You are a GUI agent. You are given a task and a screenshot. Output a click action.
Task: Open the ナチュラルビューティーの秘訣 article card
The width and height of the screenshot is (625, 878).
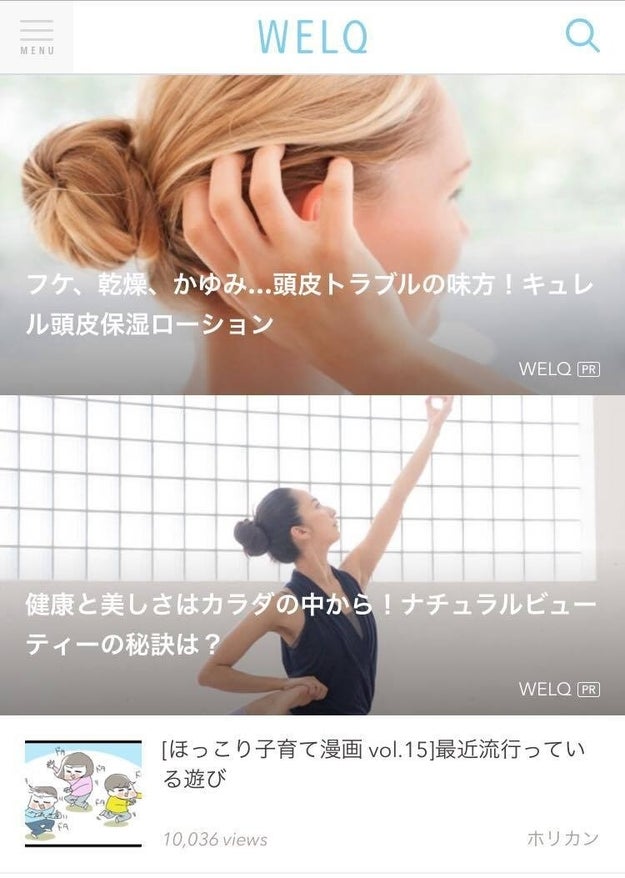[x=312, y=620]
